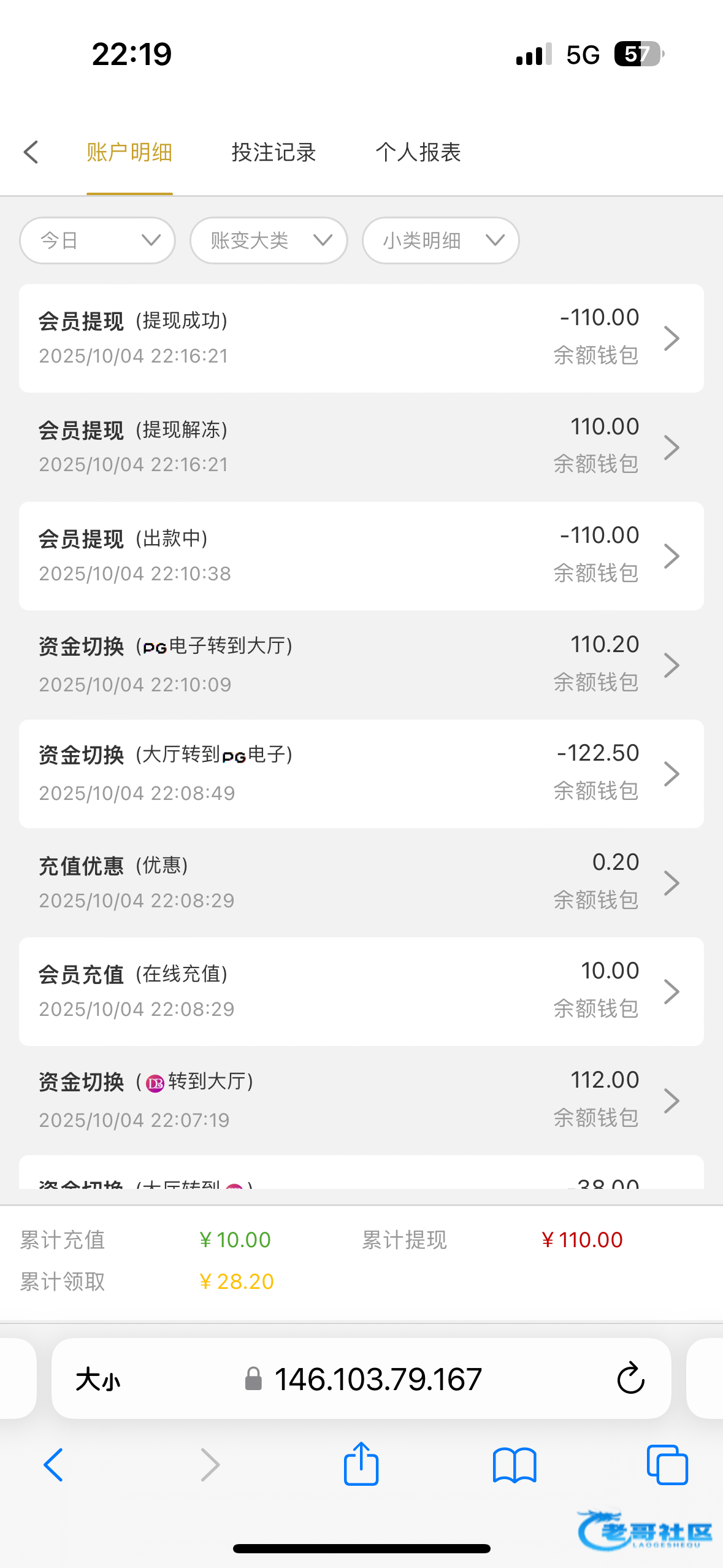
Task: Open the 会员提现 (提现成功) record
Action: point(361,338)
